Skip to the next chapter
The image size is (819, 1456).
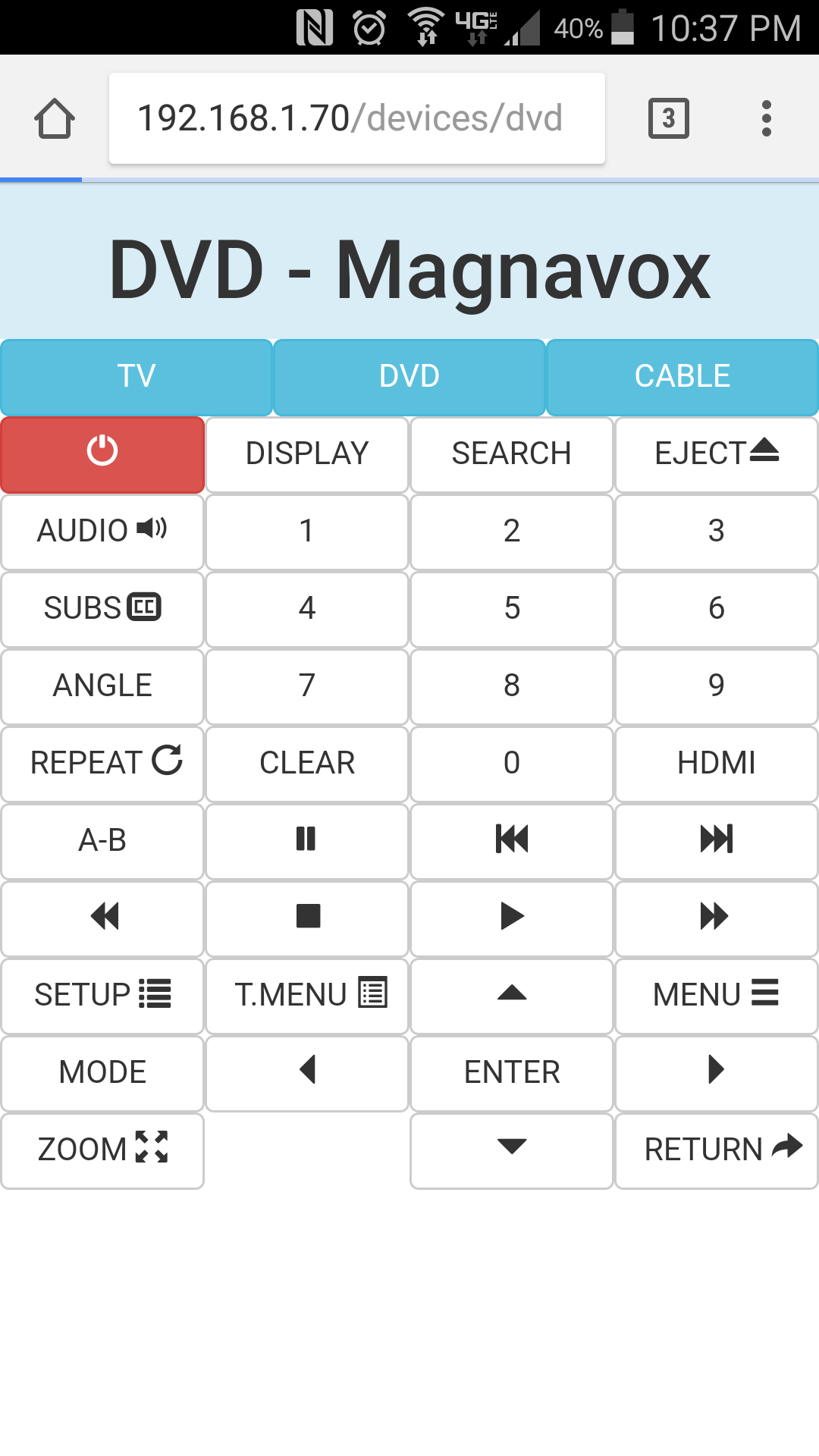716,840
